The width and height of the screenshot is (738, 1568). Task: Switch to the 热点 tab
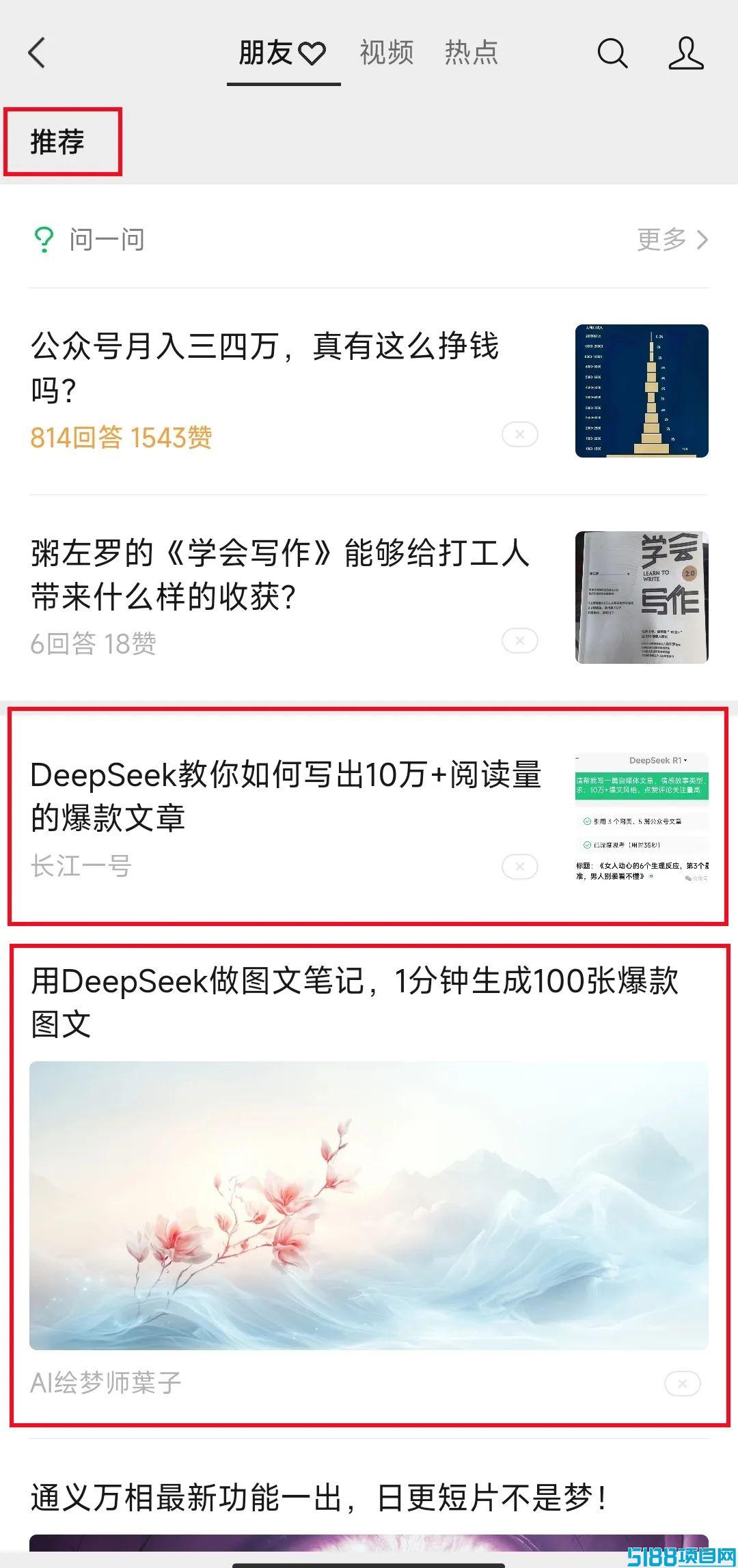point(471,53)
